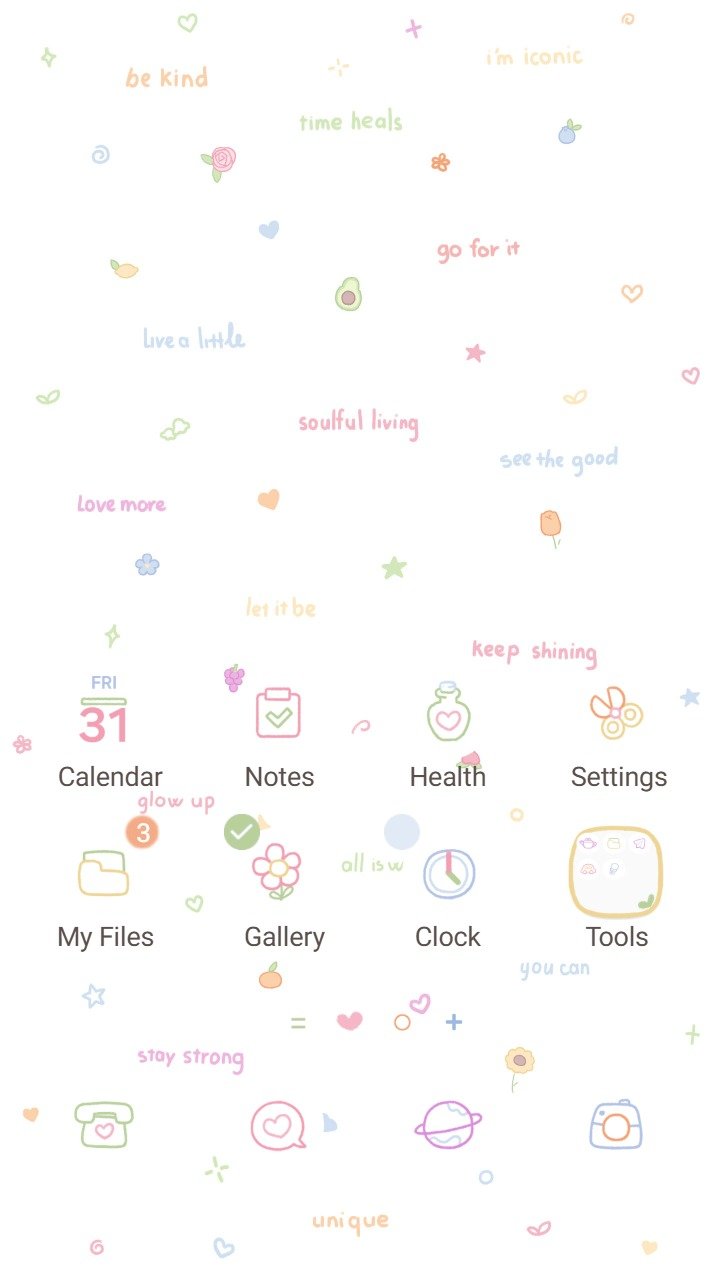Tap the green checkmark badge above Gallery
This screenshot has width=720, height=1280.
pyautogui.click(x=241, y=830)
